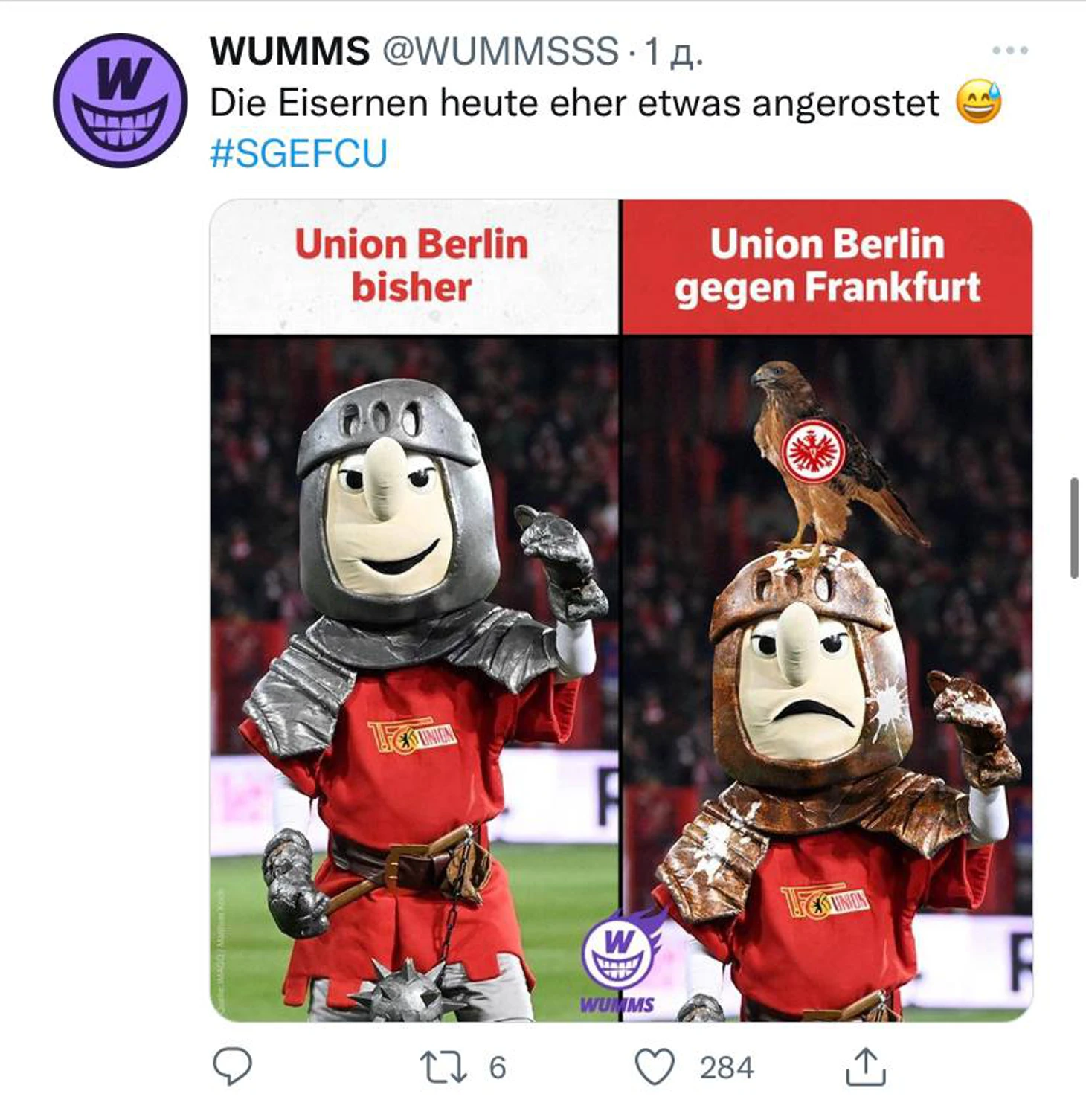Open the #SGEFCU hashtag

(x=298, y=153)
